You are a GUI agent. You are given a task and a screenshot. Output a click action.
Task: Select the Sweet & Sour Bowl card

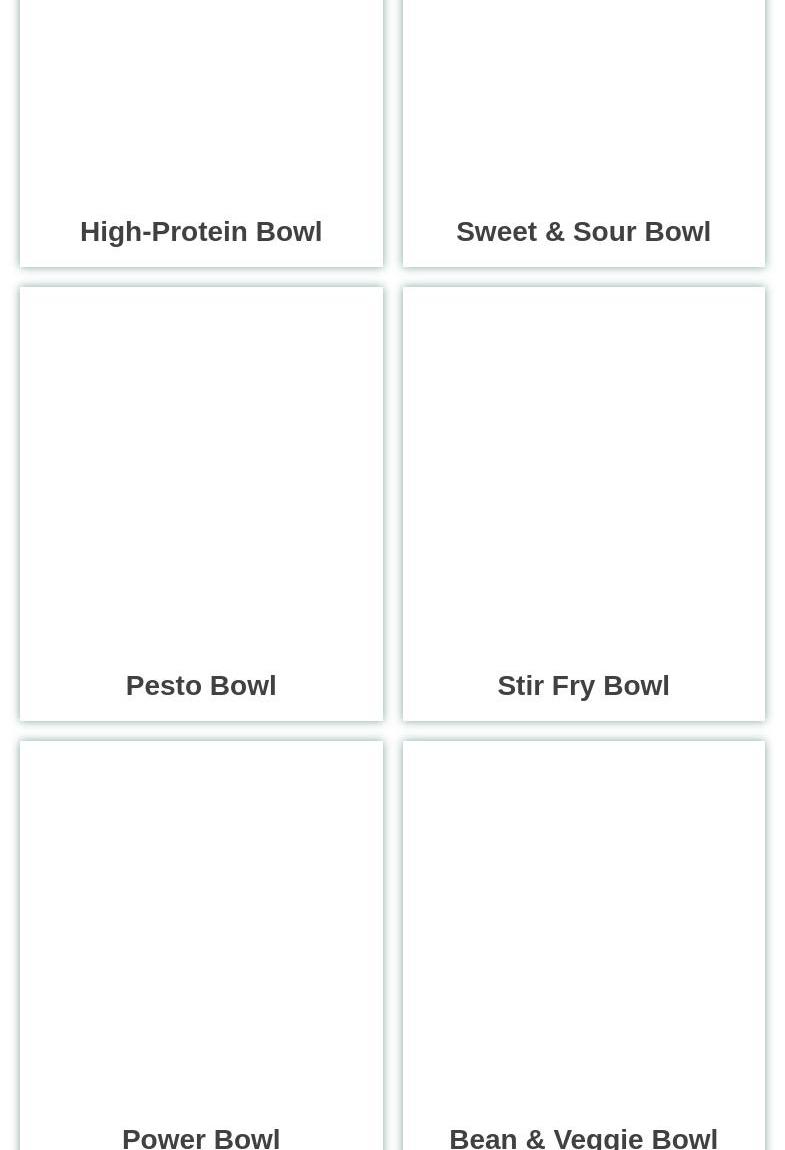583,231
